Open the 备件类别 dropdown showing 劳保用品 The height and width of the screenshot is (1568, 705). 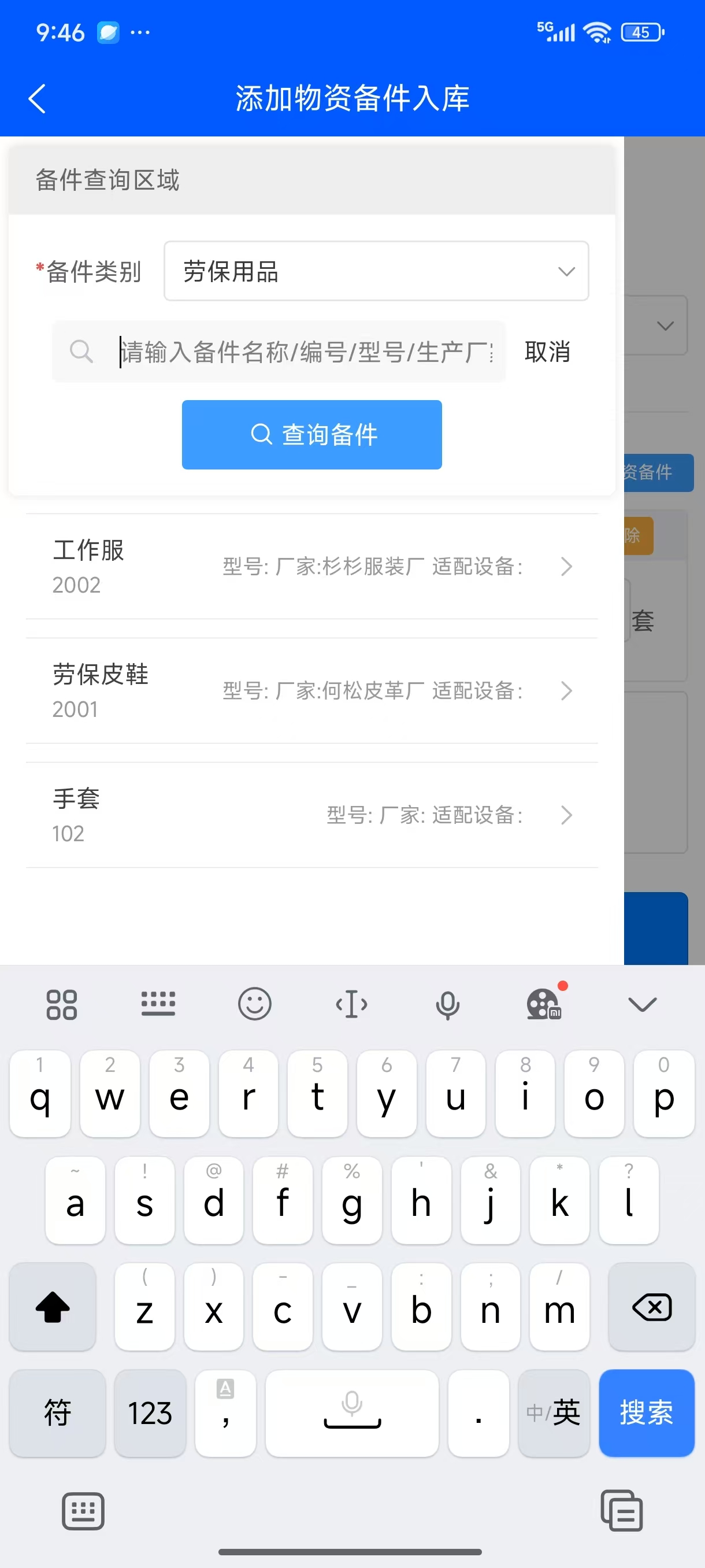pyautogui.click(x=376, y=271)
